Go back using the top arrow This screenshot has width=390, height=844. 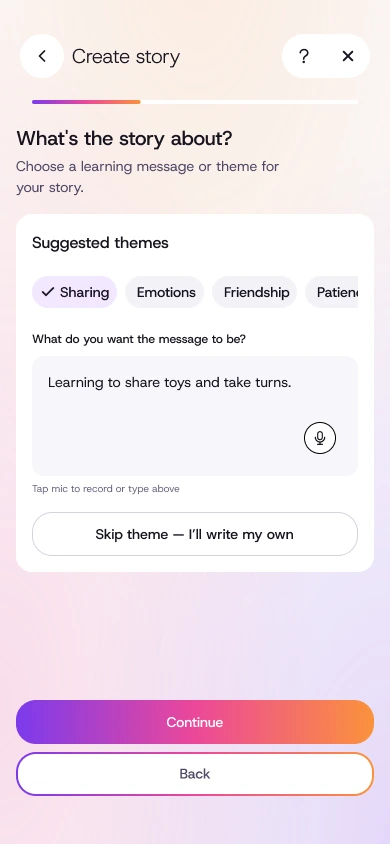(x=42, y=56)
